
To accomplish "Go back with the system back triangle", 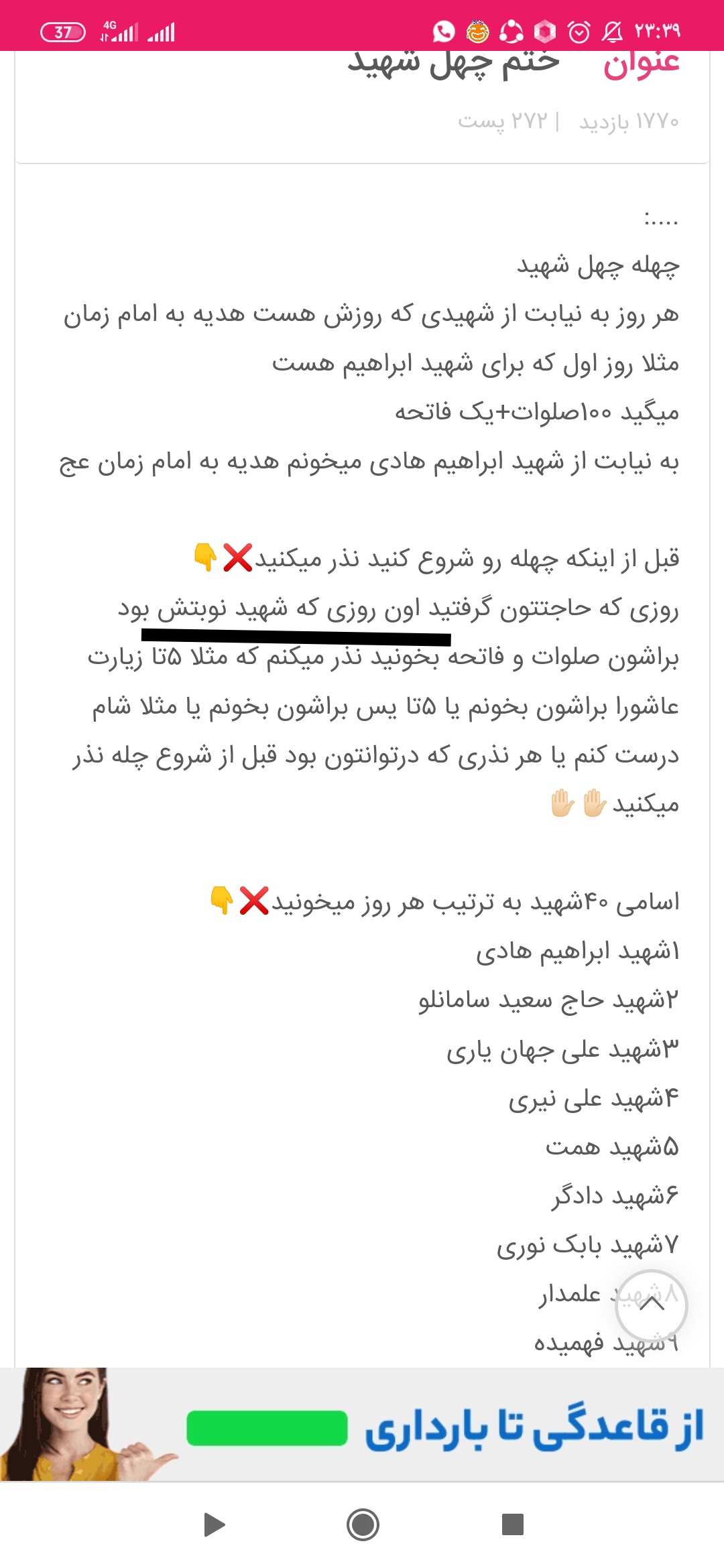I will pyautogui.click(x=214, y=1524).
